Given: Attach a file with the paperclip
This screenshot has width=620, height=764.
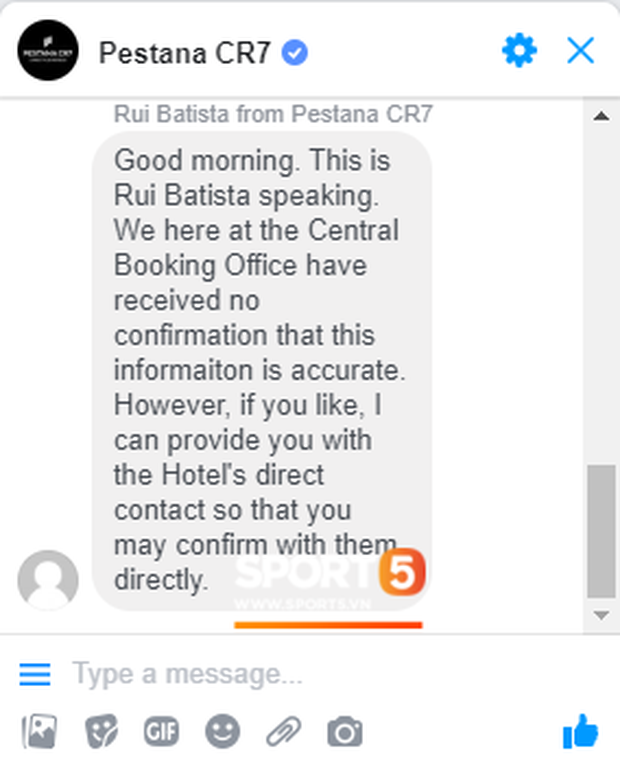Looking at the screenshot, I should pyautogui.click(x=283, y=733).
